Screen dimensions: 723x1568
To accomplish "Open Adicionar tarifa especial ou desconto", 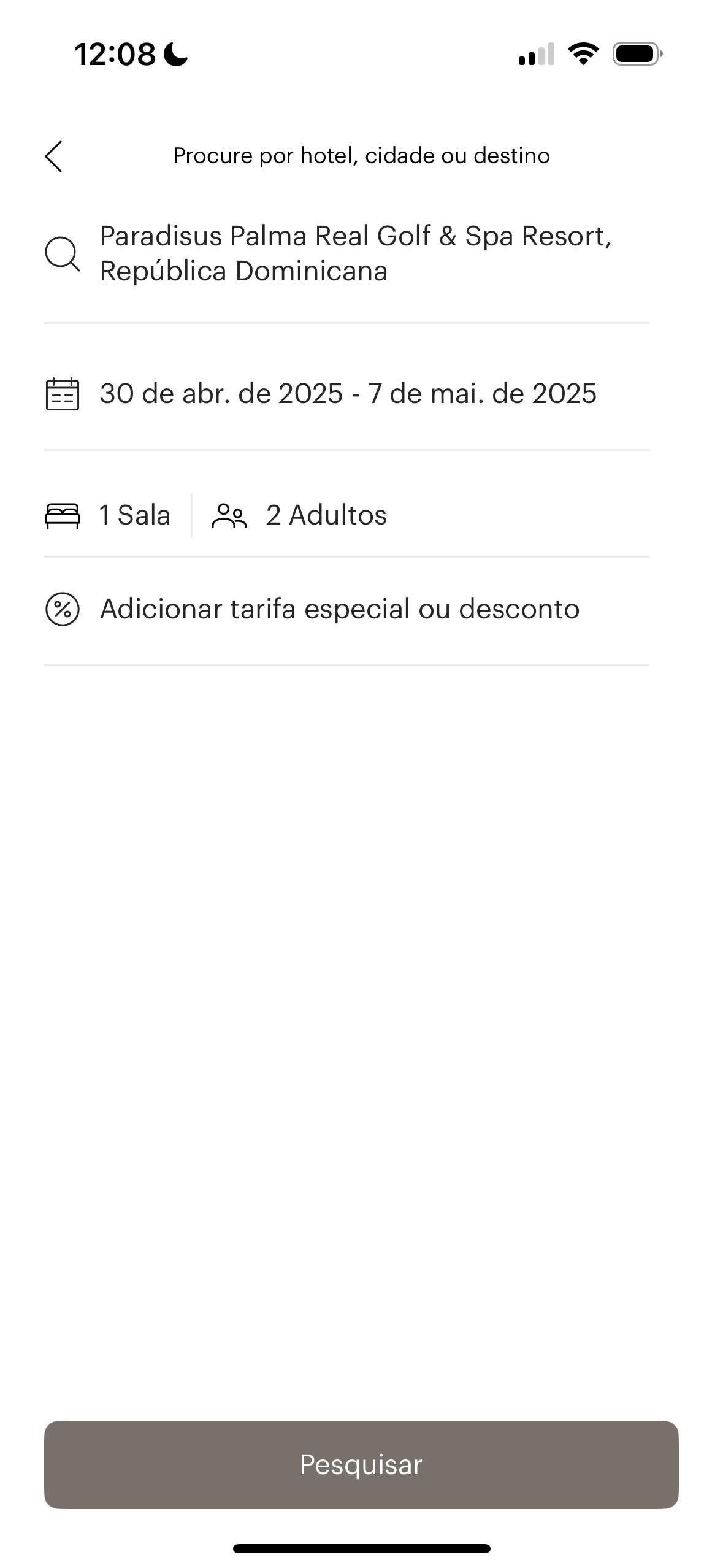I will click(x=346, y=610).
